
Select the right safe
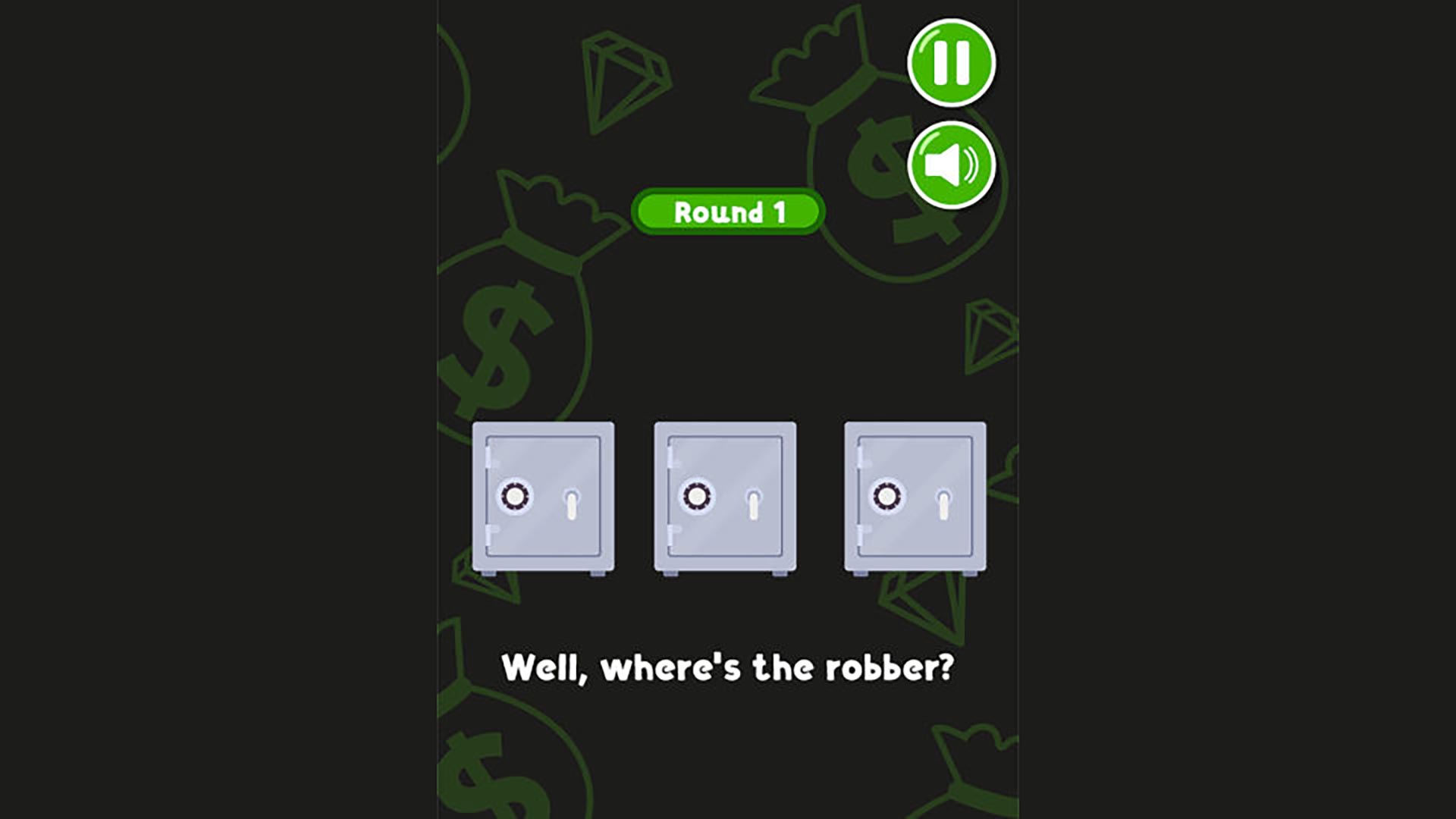[915, 497]
